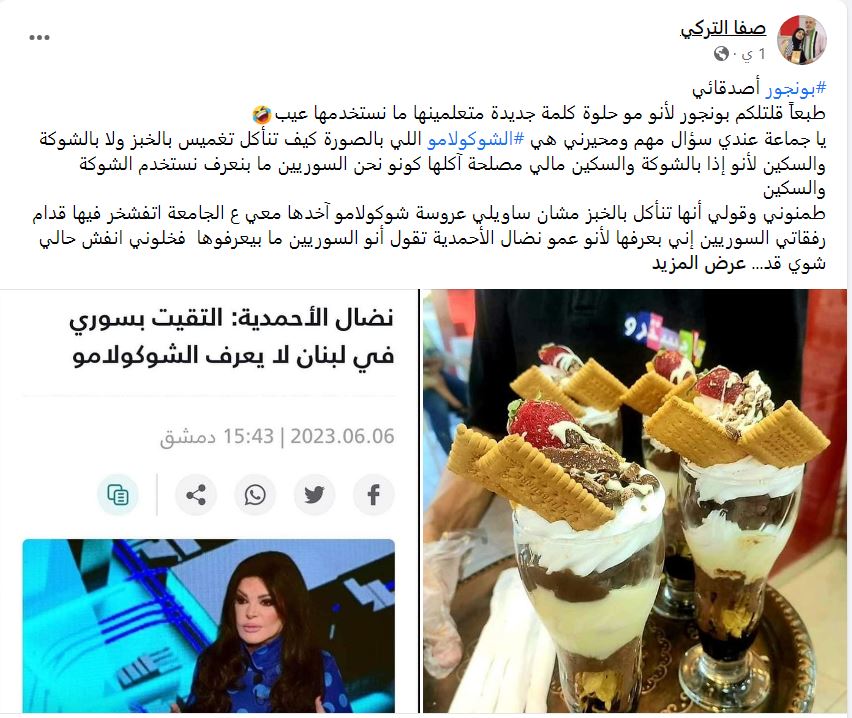Open صفا التركي's profile name link
Screen dimensions: 852x718
tap(723, 28)
